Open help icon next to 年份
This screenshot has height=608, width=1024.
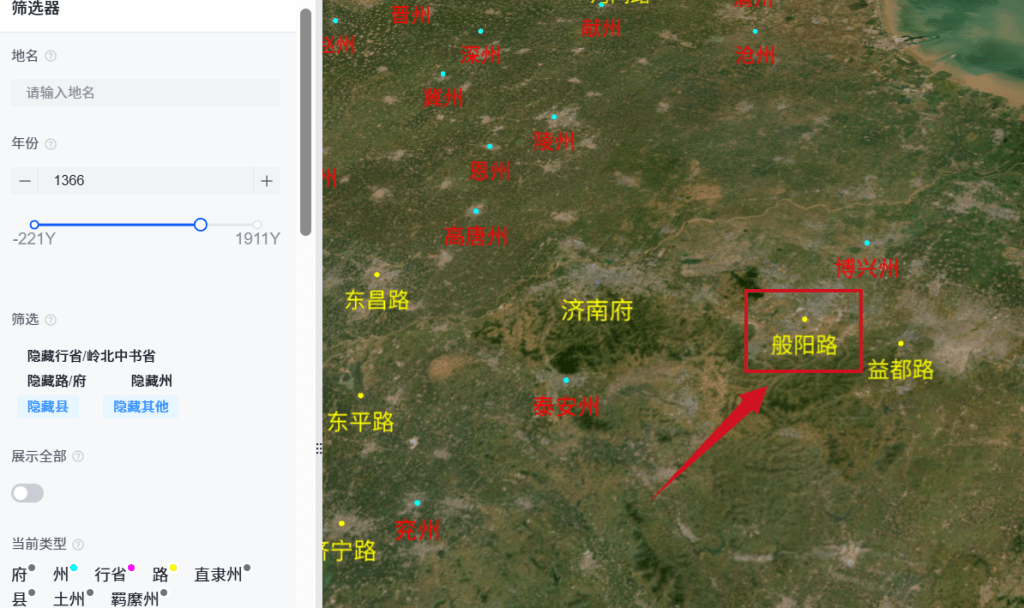click(51, 144)
